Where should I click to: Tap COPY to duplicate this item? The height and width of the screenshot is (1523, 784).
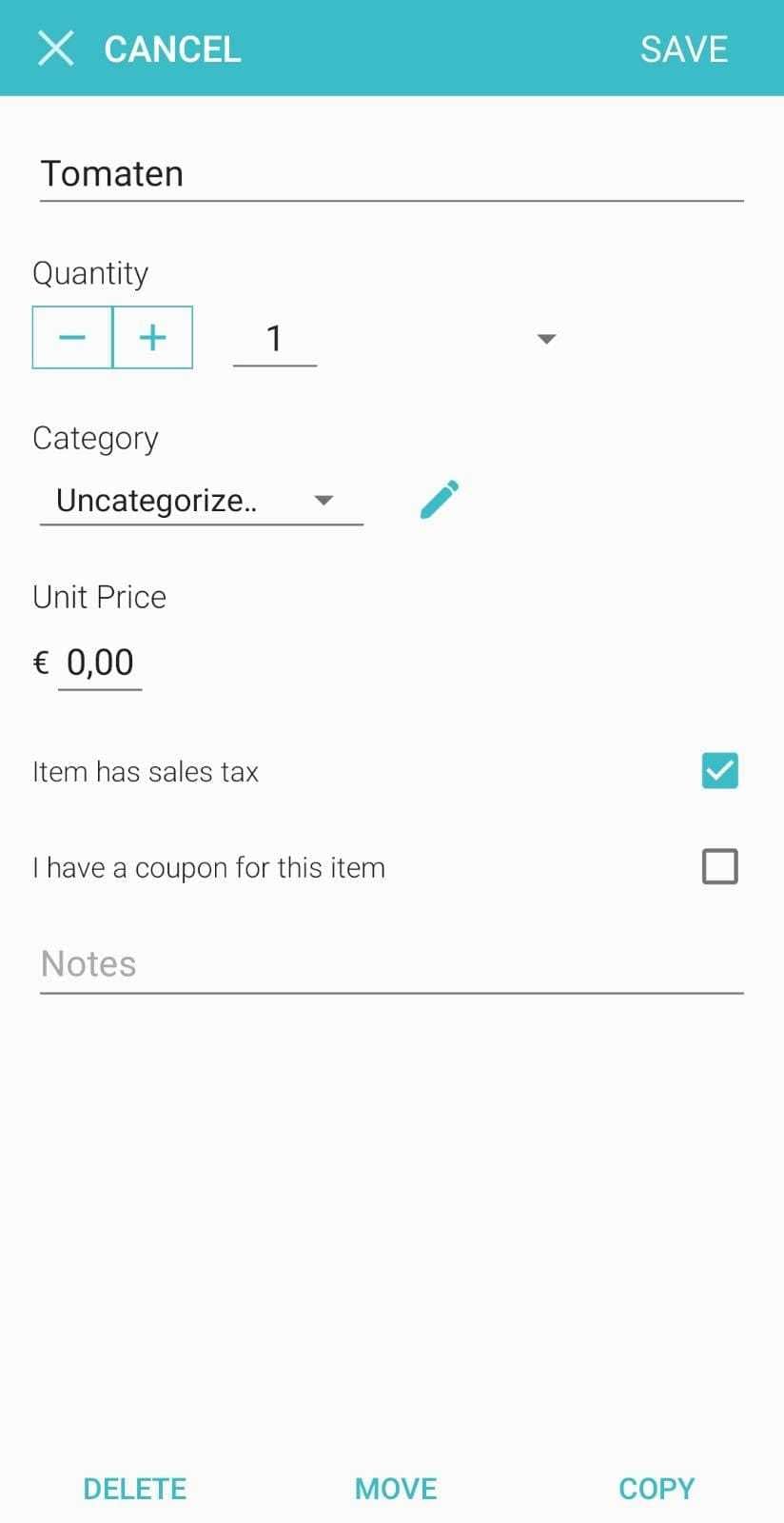(x=656, y=1487)
